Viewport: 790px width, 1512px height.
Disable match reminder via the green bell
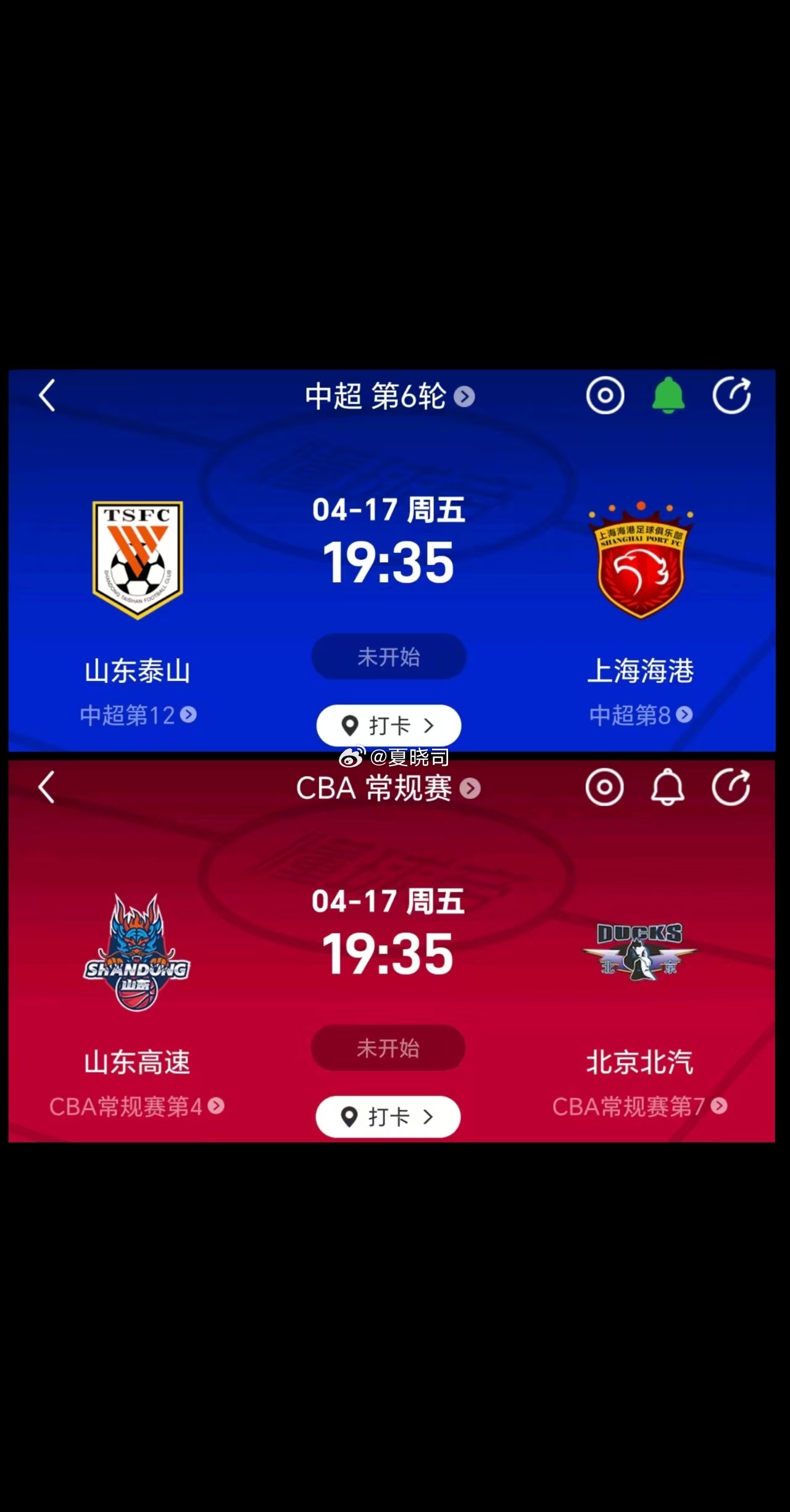668,395
